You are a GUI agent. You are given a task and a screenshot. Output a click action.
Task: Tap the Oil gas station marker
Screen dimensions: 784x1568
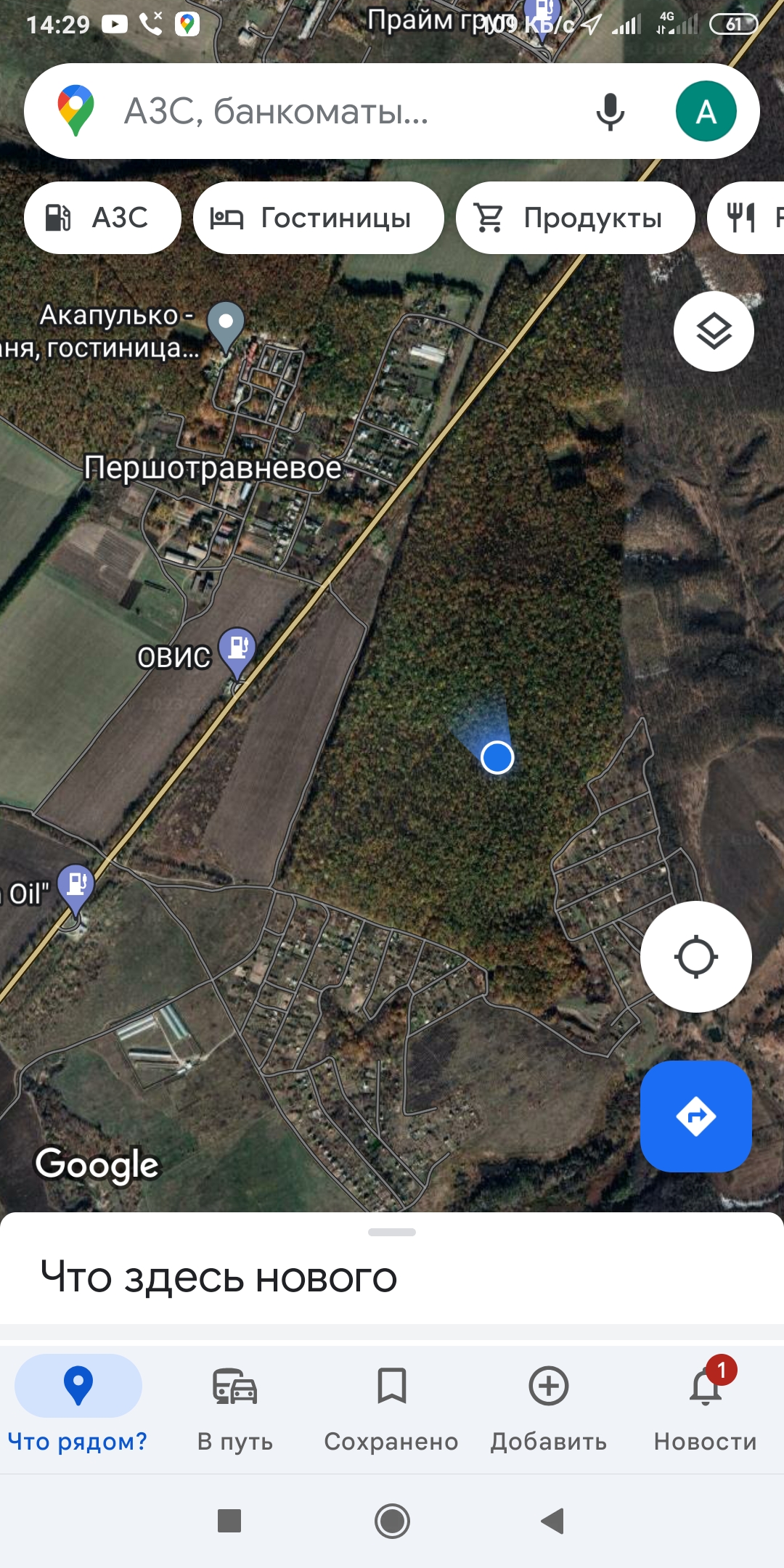coord(76,886)
